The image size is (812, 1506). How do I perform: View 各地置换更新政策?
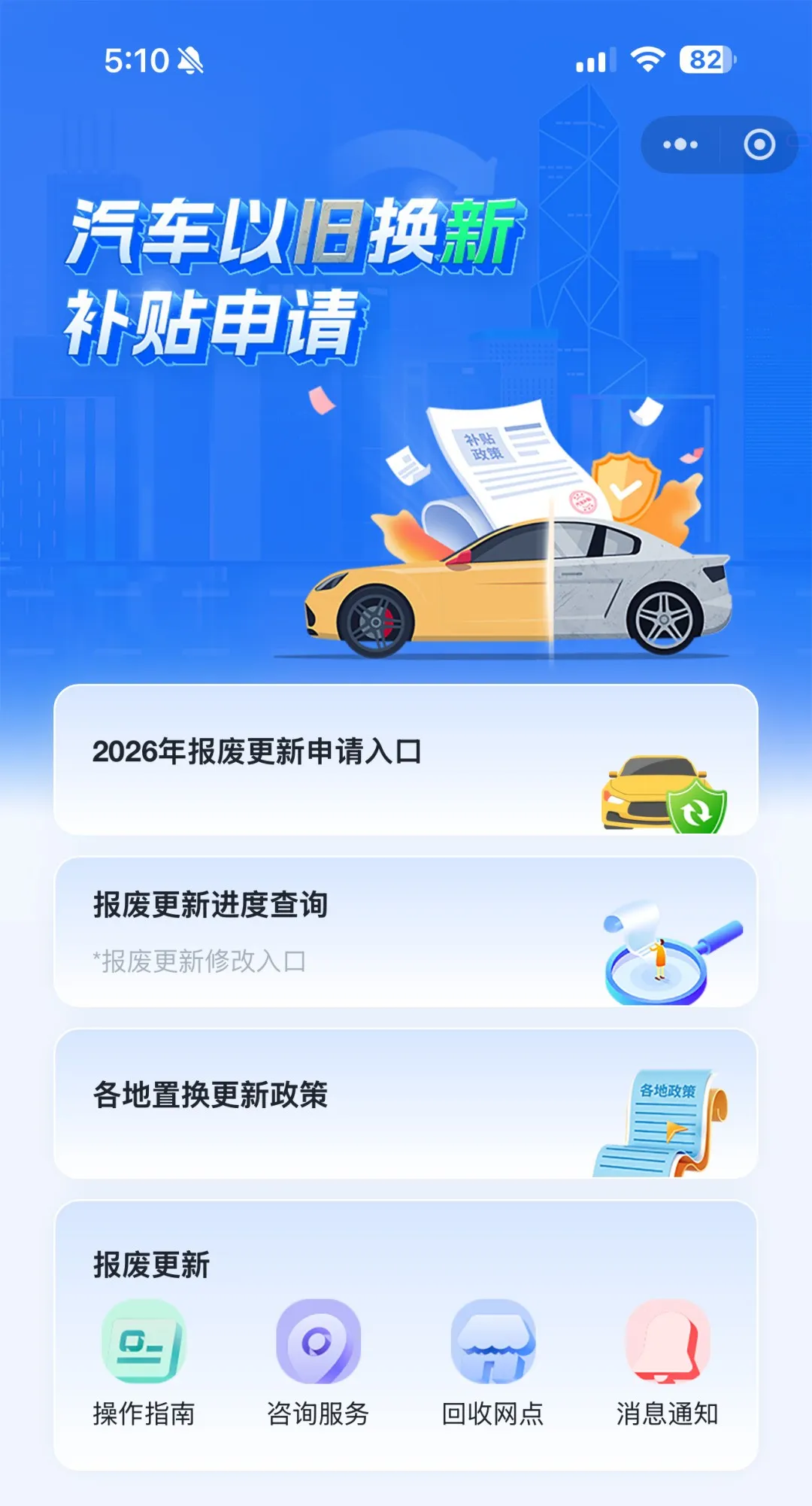point(406,1103)
